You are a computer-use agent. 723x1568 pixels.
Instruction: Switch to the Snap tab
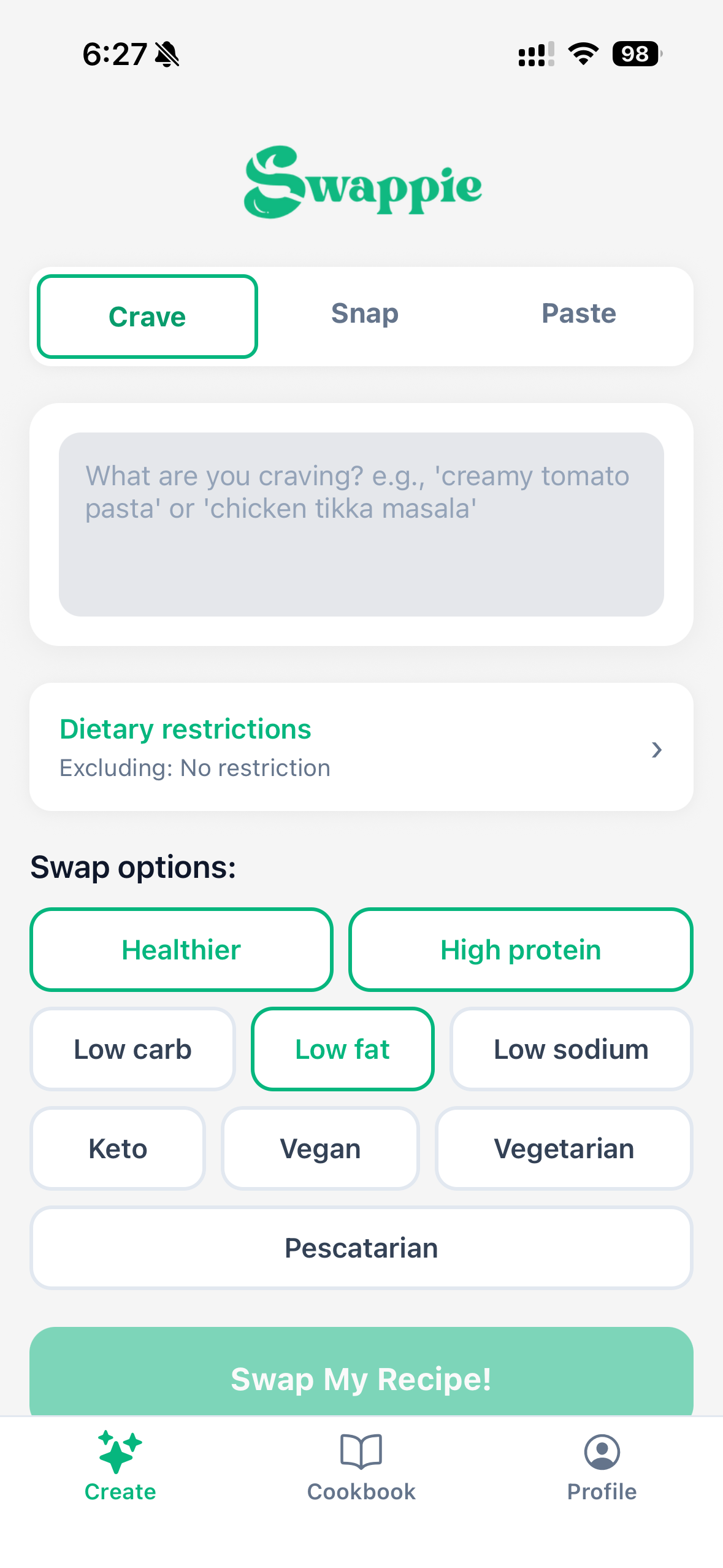pos(364,313)
